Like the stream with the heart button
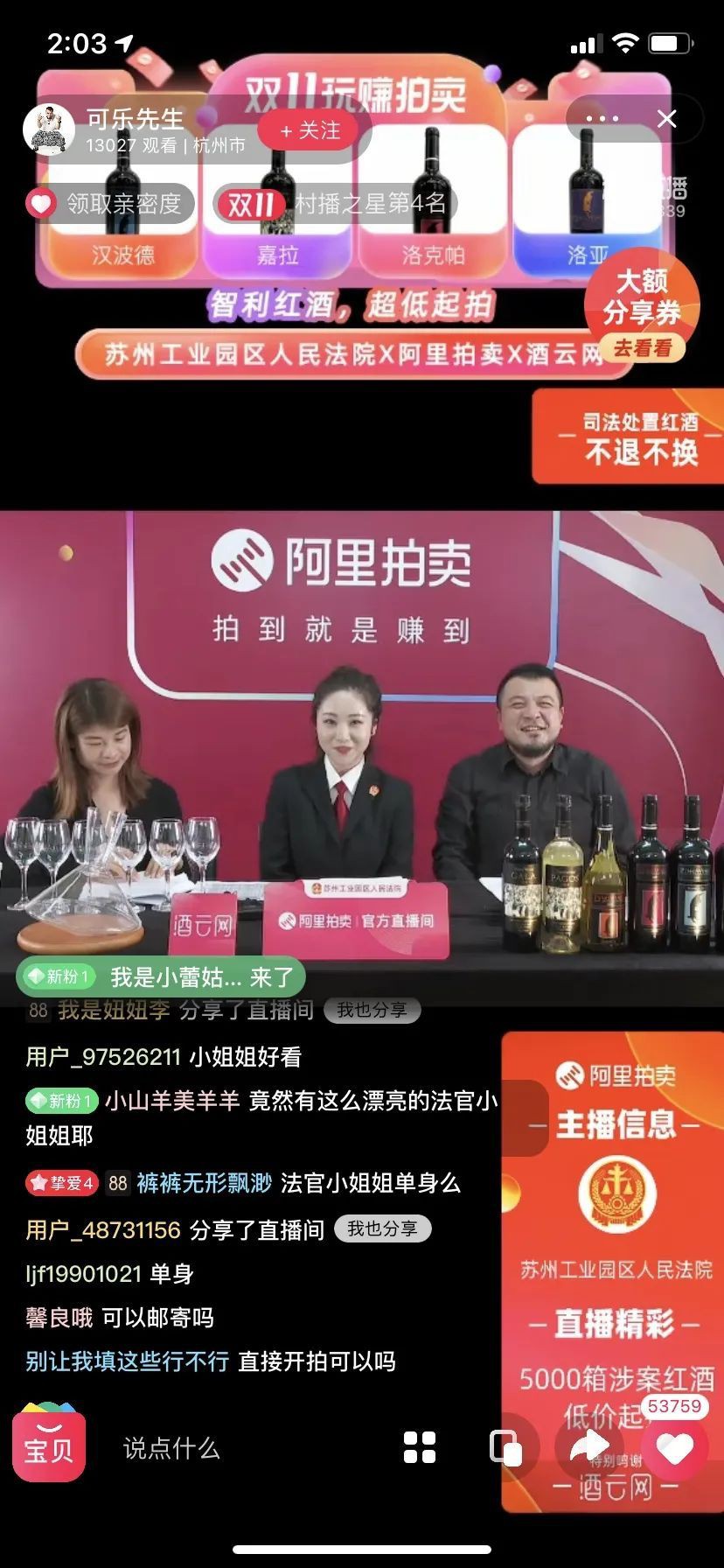Image resolution: width=724 pixels, height=1568 pixels. (x=675, y=1449)
